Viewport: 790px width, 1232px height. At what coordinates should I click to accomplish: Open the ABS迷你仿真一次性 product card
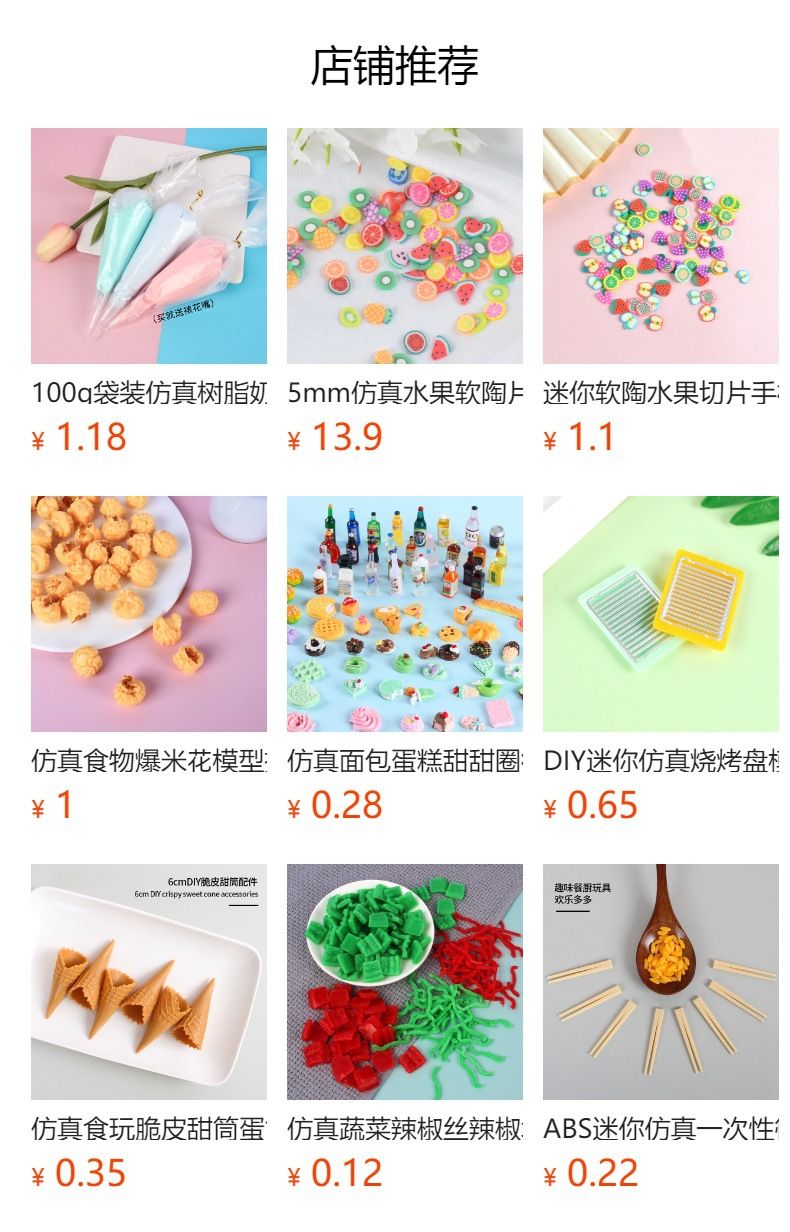[661, 982]
